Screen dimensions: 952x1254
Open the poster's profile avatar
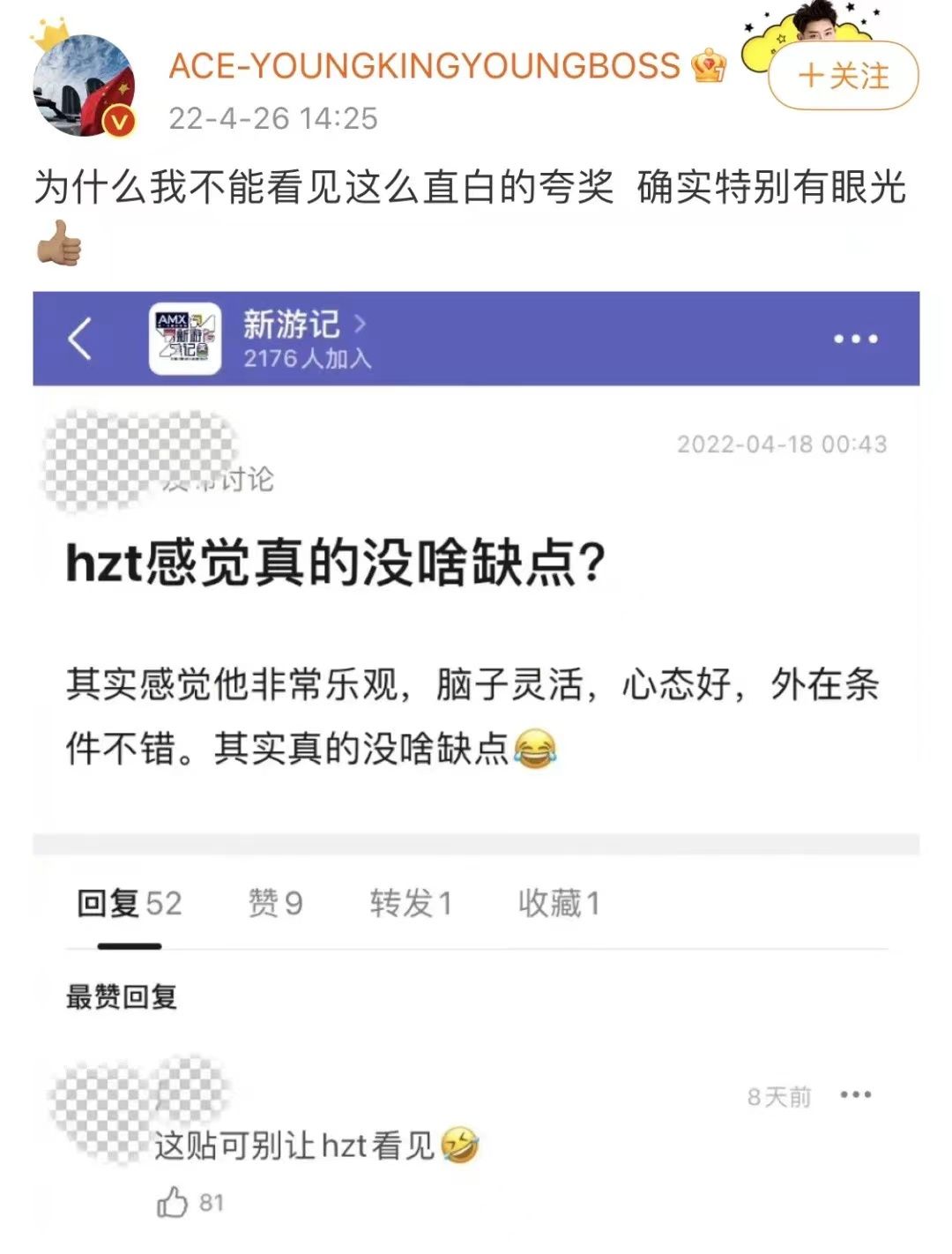(x=84, y=86)
